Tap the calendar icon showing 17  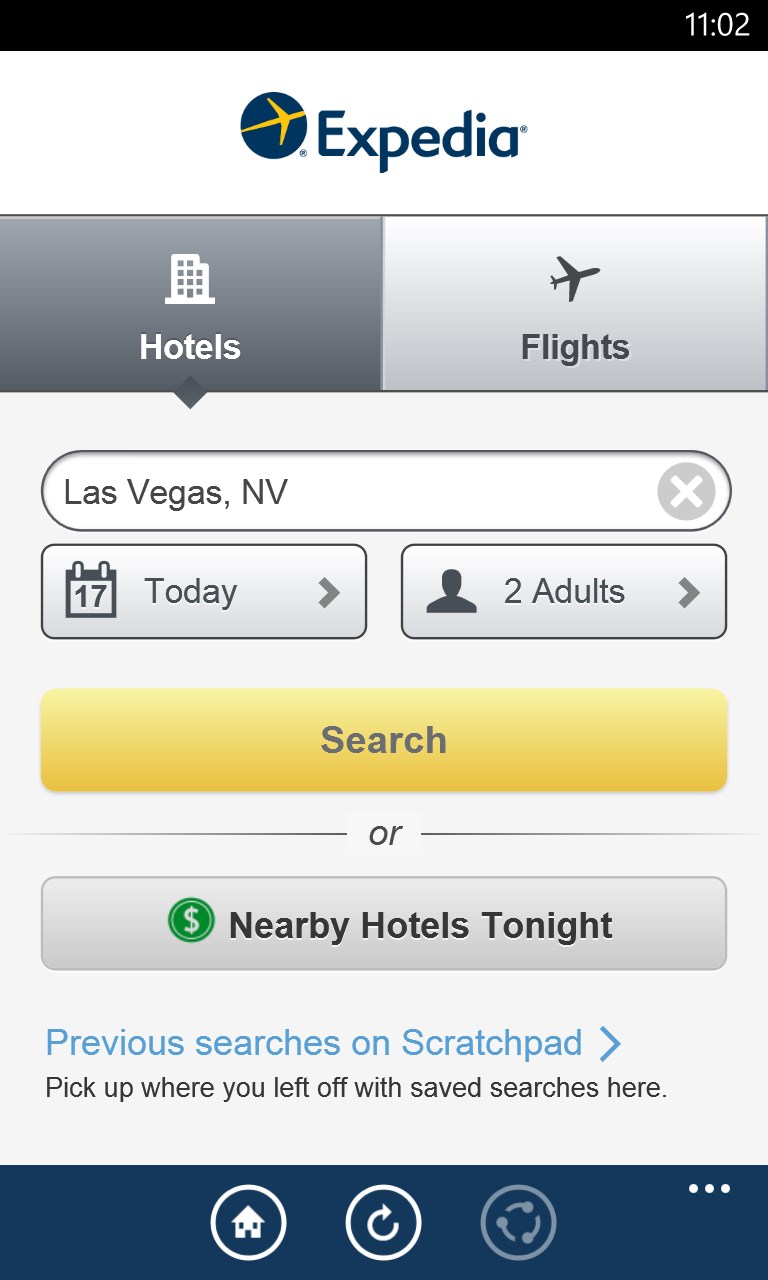88,591
